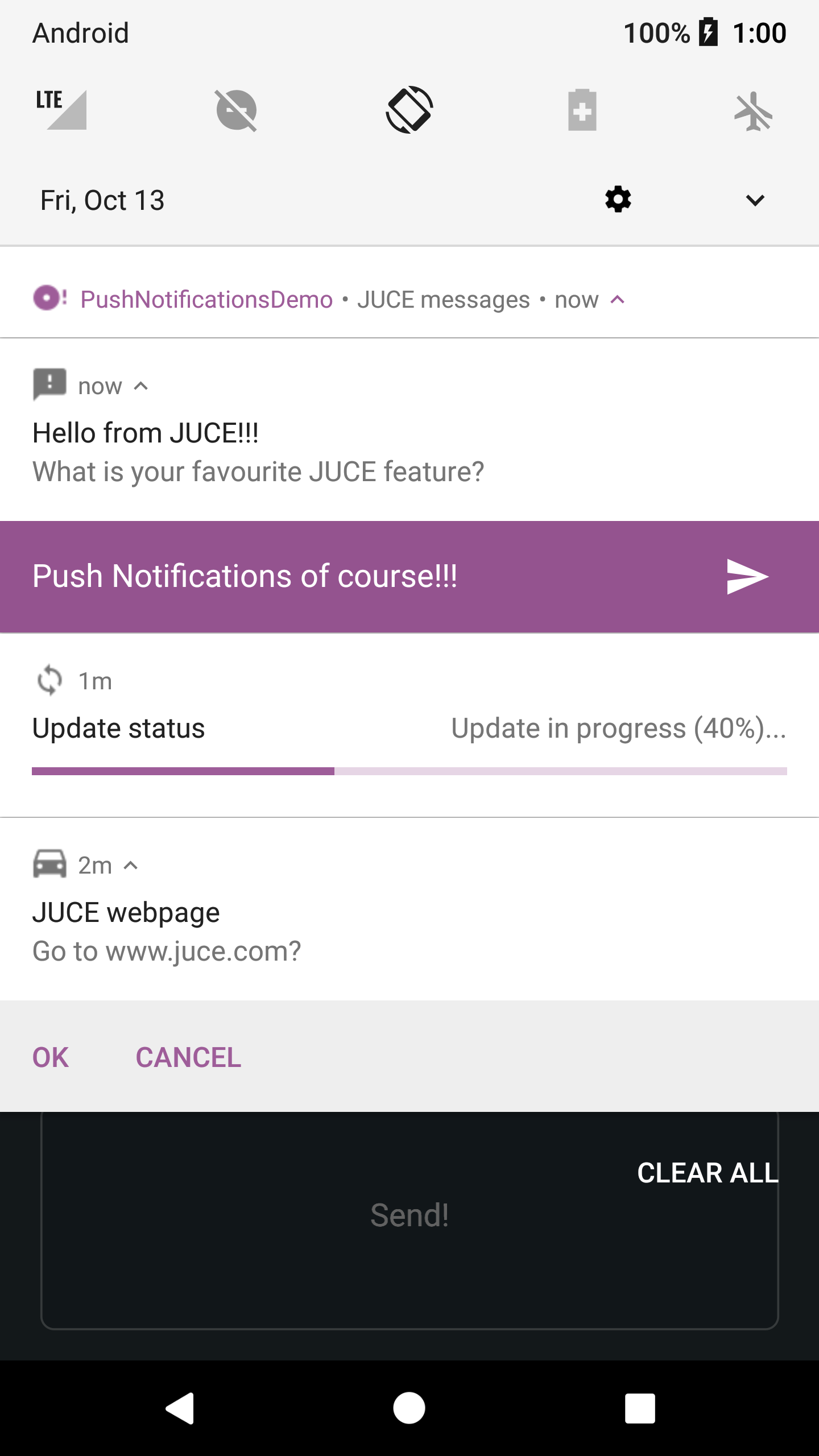Open system settings via gear icon
The width and height of the screenshot is (819, 1456).
(618, 200)
